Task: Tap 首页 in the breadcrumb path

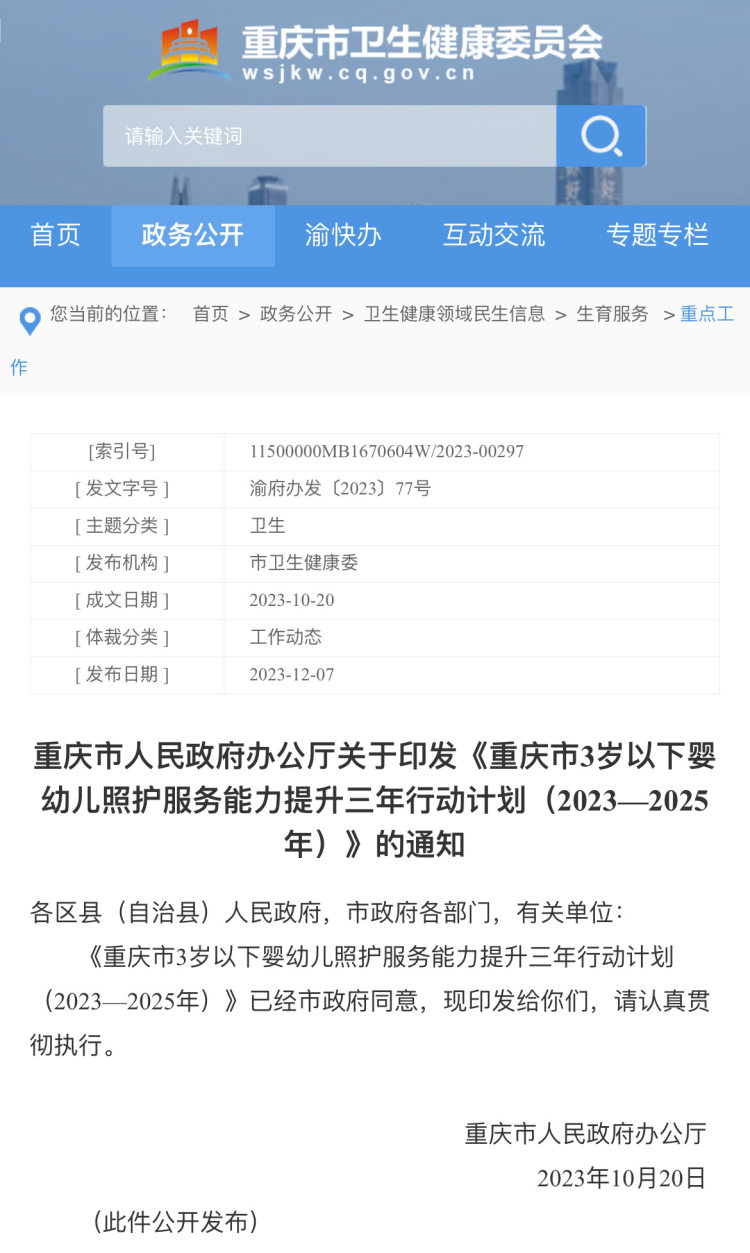Action: coord(211,314)
